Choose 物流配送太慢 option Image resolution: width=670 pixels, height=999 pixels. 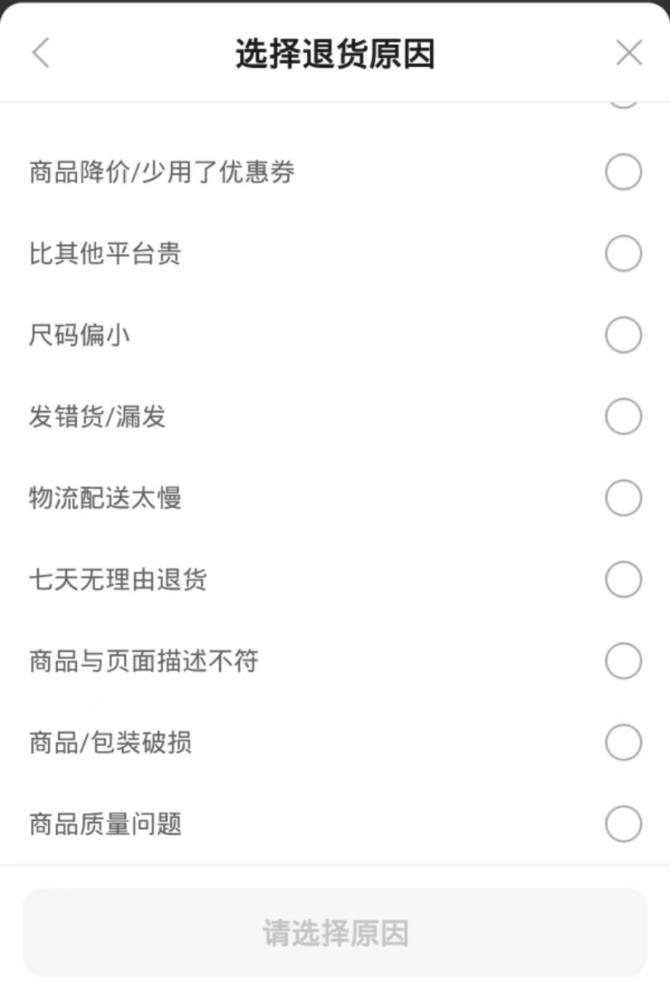[623, 498]
